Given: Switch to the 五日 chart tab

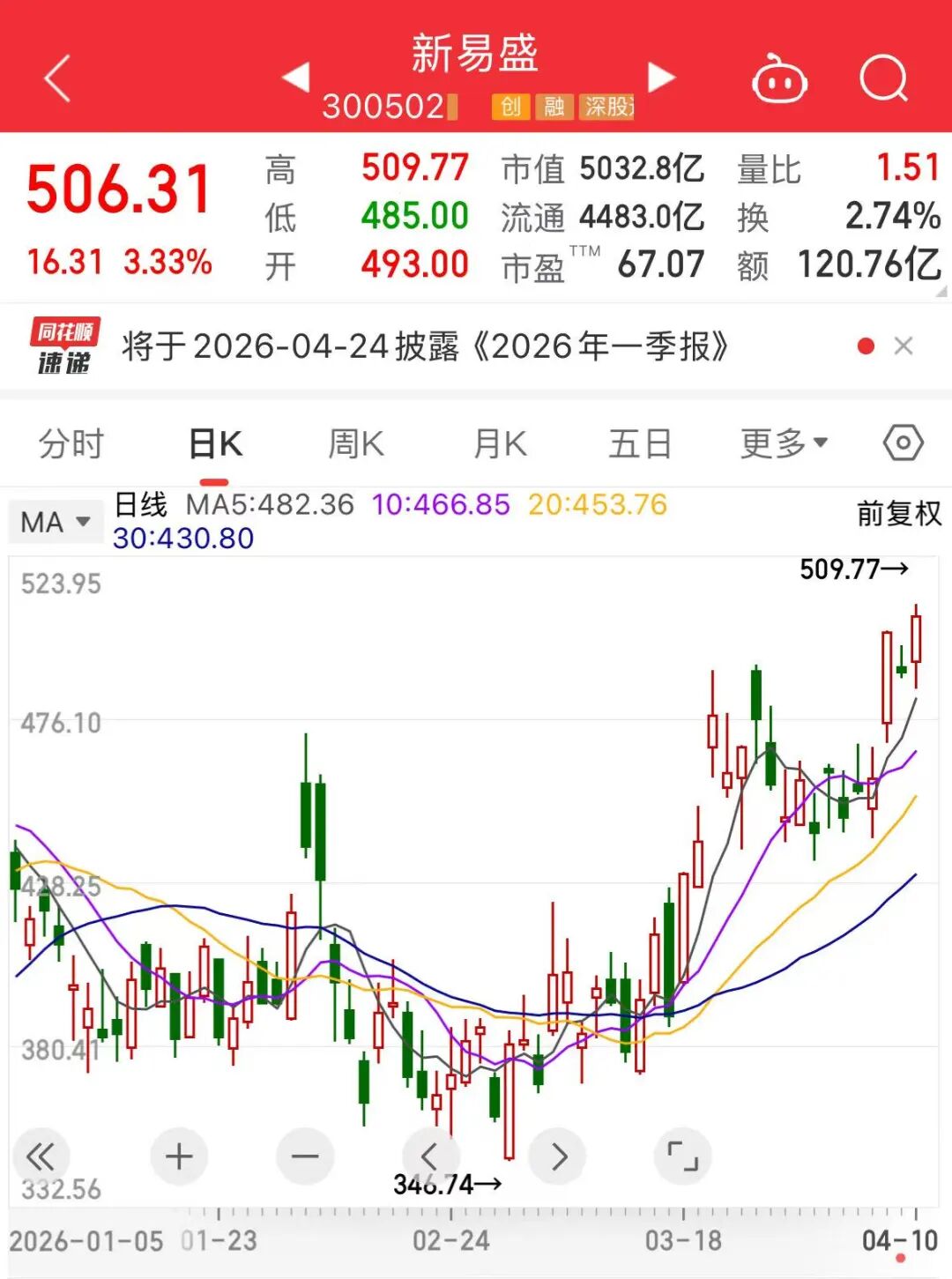Looking at the screenshot, I should 640,443.
